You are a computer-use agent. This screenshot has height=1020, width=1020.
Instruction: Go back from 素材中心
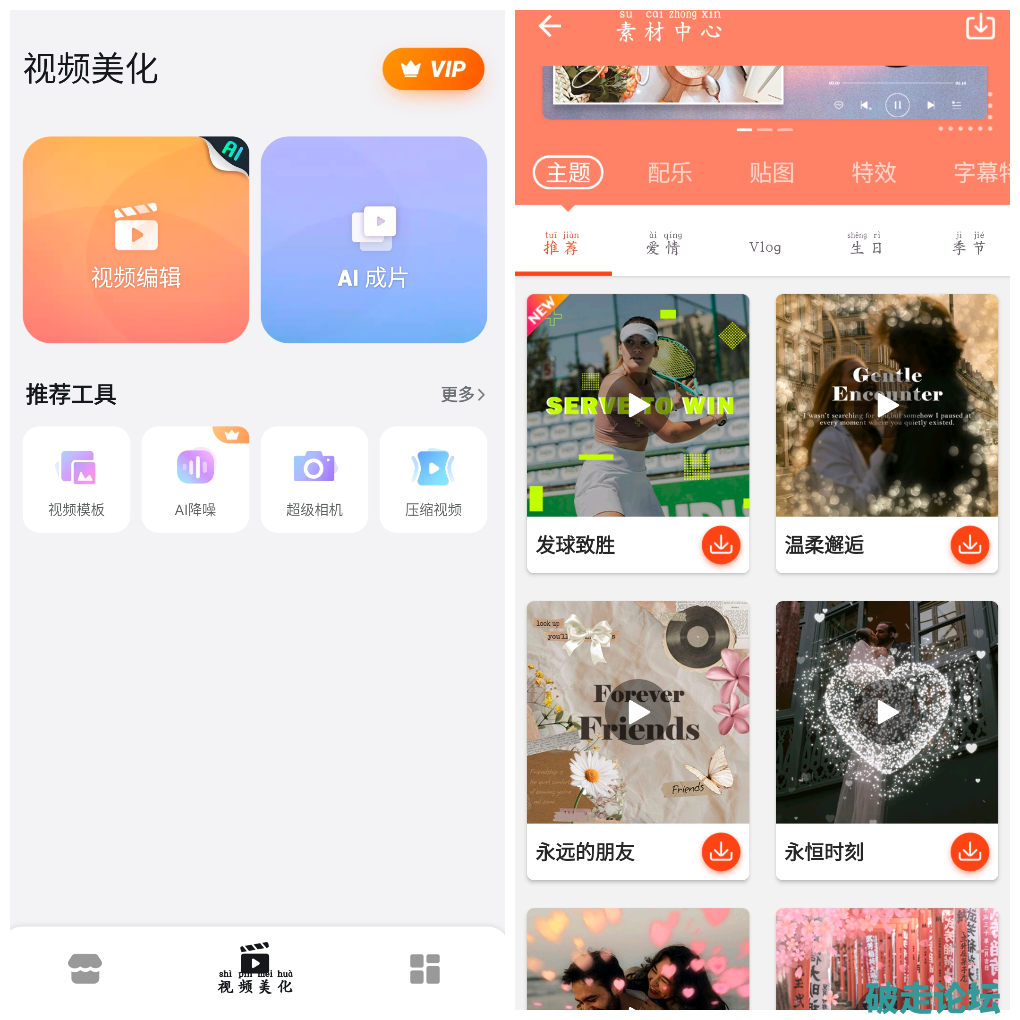(550, 26)
